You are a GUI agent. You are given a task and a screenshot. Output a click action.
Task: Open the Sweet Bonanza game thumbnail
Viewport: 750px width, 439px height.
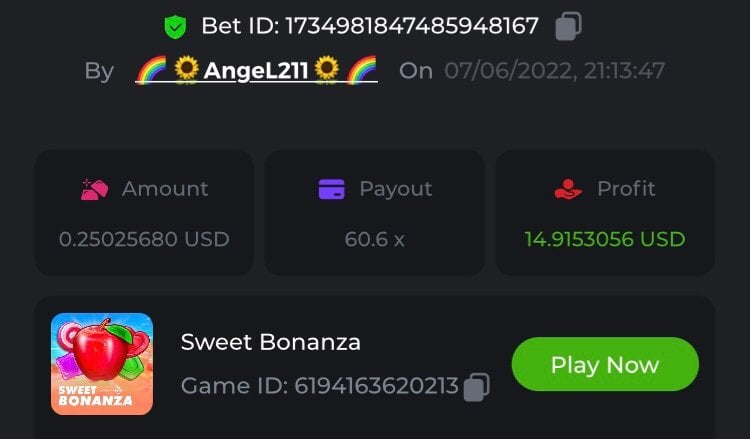[x=102, y=364]
